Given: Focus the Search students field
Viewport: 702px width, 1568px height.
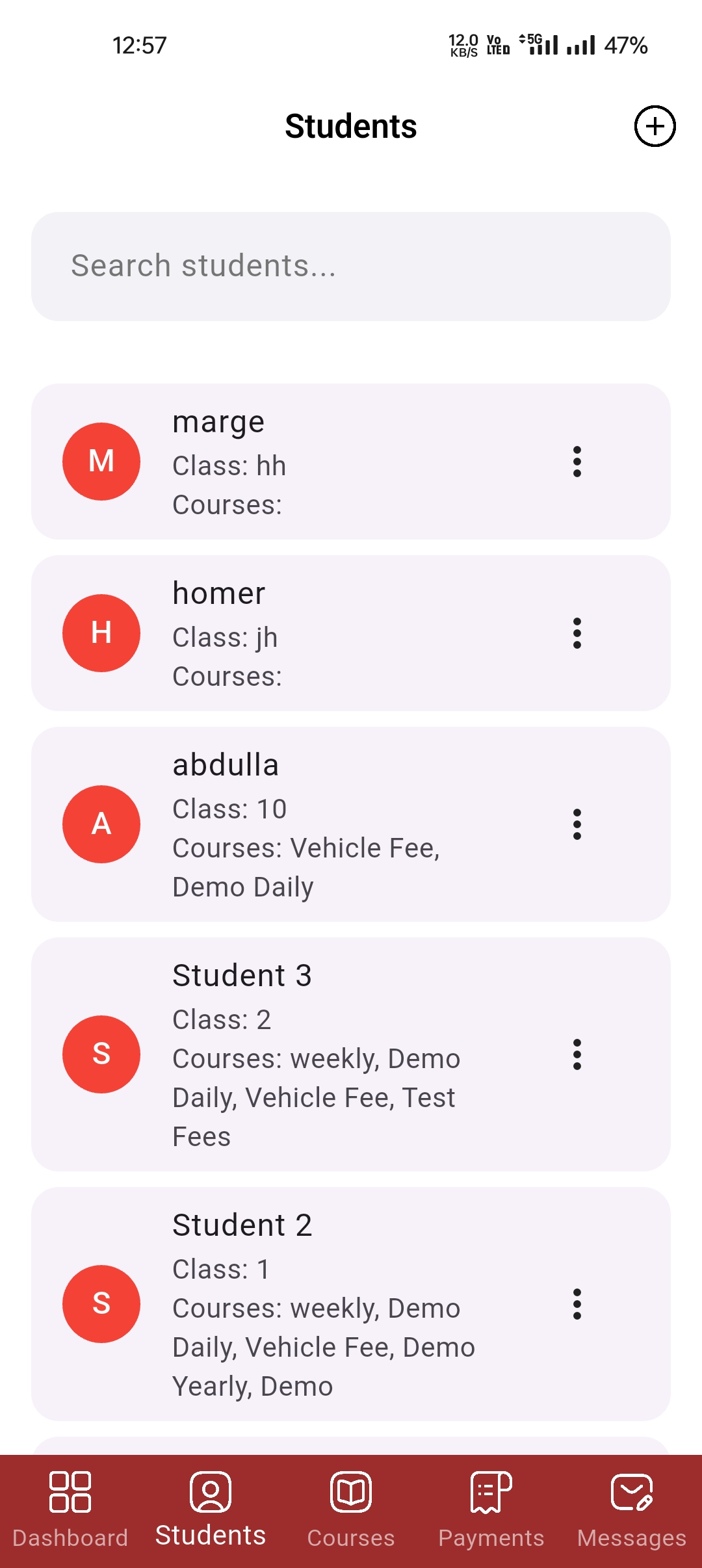Looking at the screenshot, I should [351, 266].
